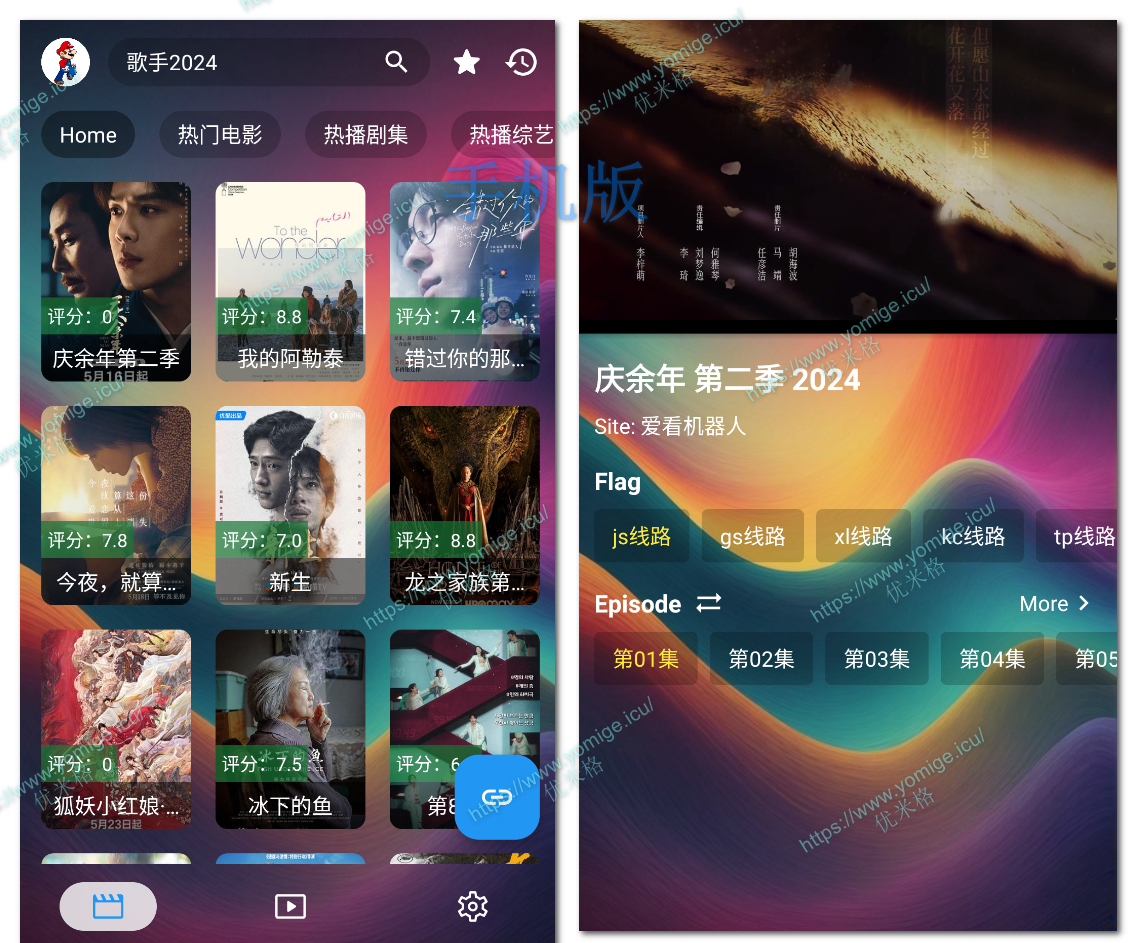Screen dimensions: 1138x943
Task: Switch to the 热播剧集 tab
Action: [x=366, y=135]
